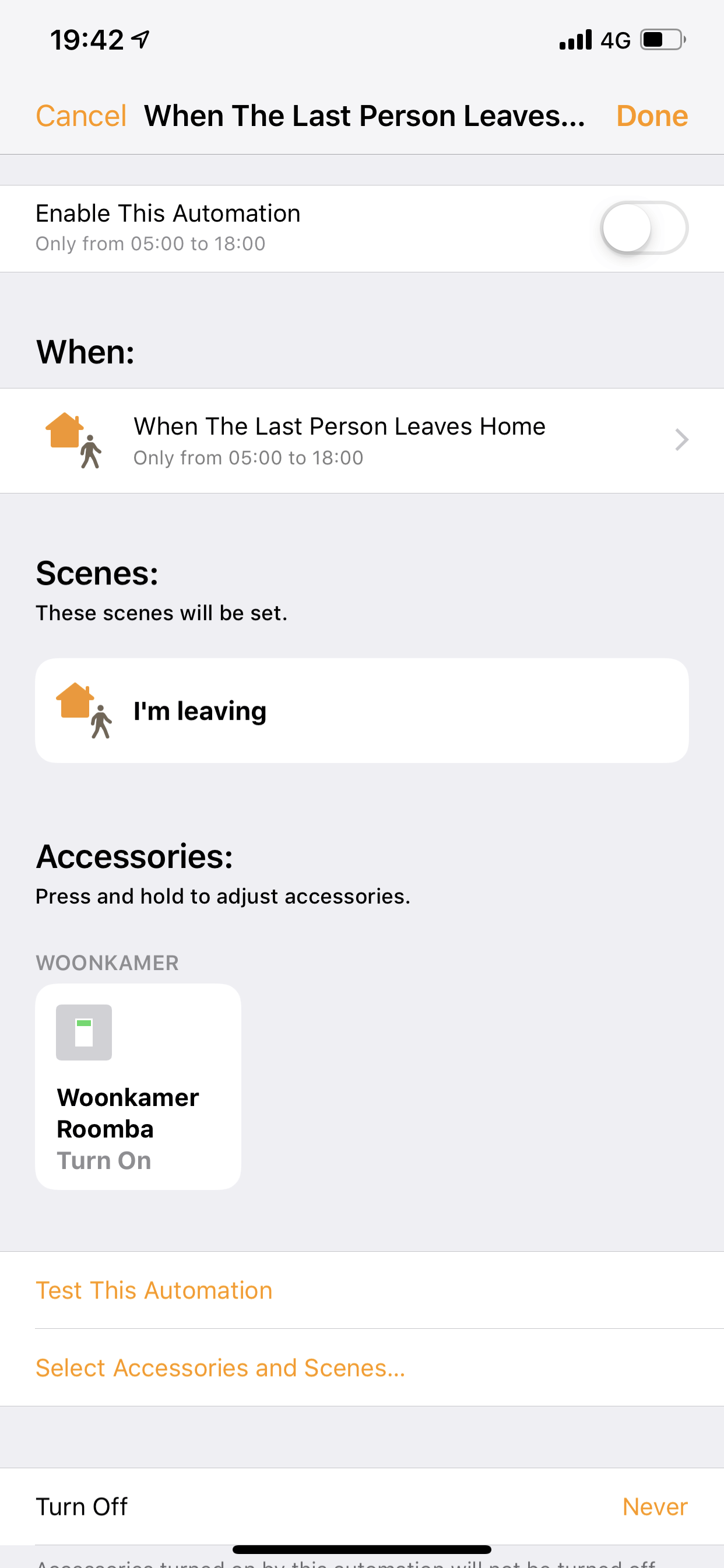Open When The Last Person Leaves Home trigger
Viewport: 724px width, 1568px height.
click(362, 440)
